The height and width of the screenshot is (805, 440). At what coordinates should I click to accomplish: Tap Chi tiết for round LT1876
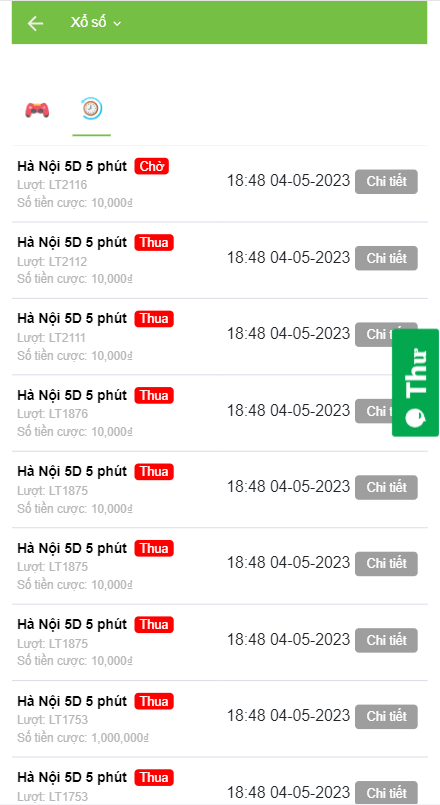(374, 411)
